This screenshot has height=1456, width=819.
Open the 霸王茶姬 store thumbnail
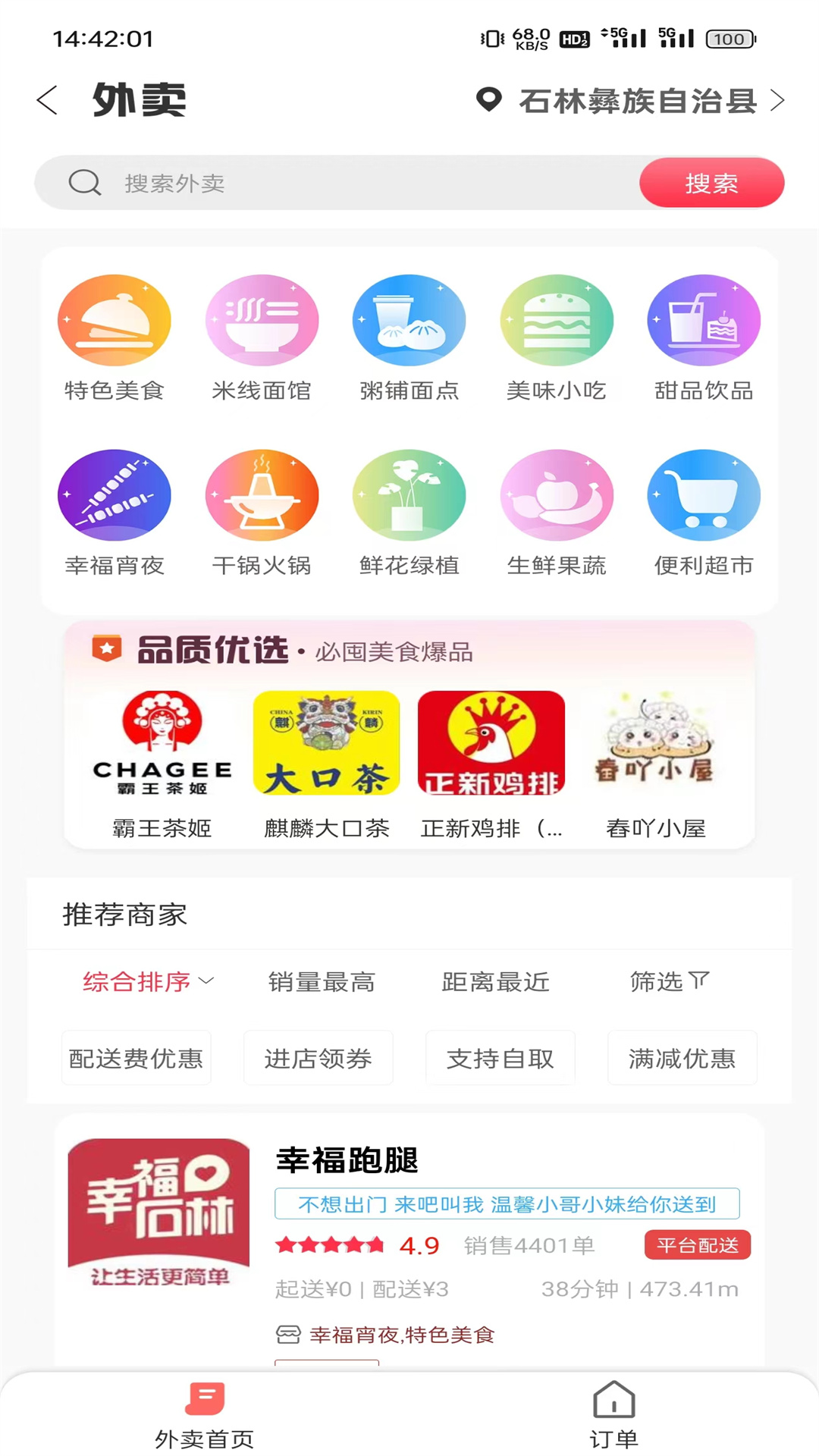coord(158,743)
